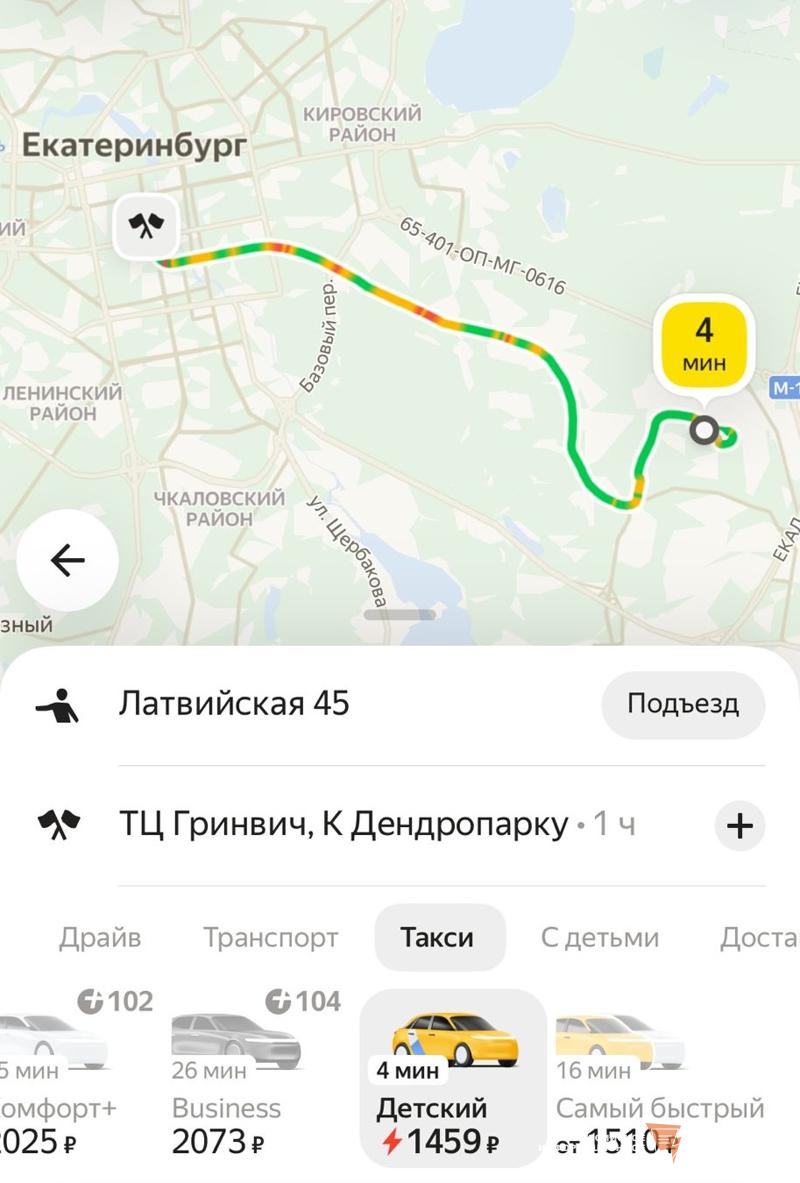Add a stop with the plus icon
Image resolution: width=800 pixels, height=1183 pixels.
point(740,826)
